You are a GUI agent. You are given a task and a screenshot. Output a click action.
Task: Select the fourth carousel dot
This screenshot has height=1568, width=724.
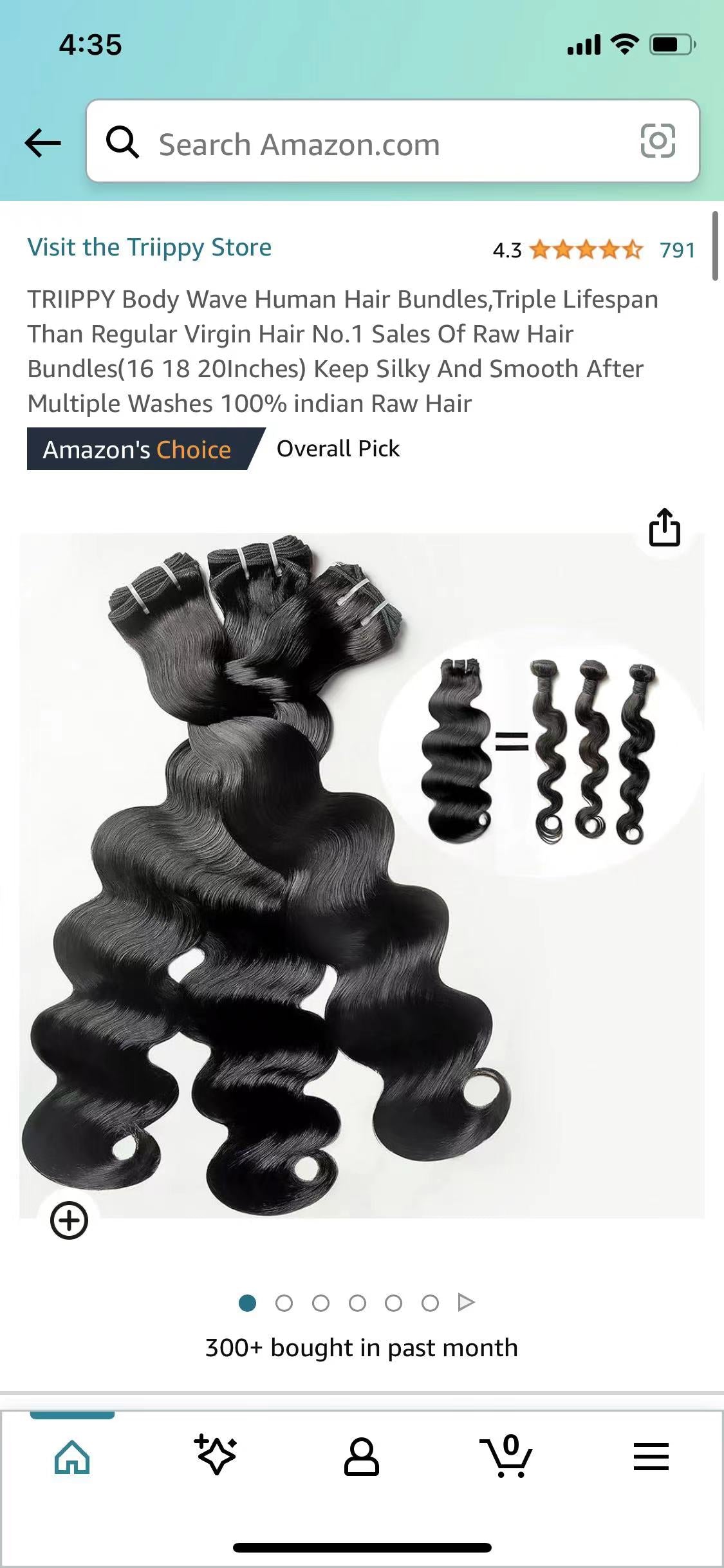[358, 1302]
